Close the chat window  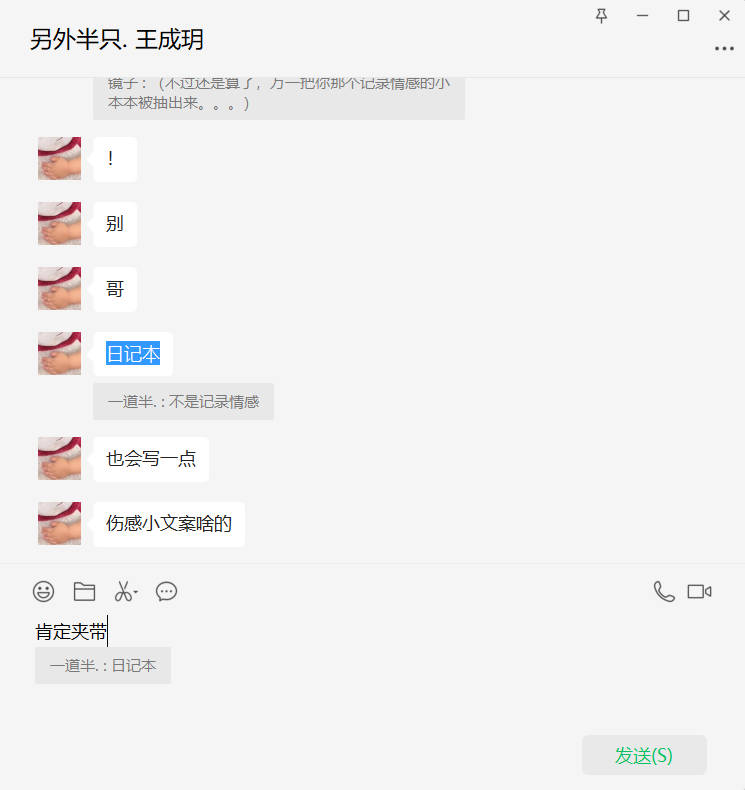coord(724,15)
